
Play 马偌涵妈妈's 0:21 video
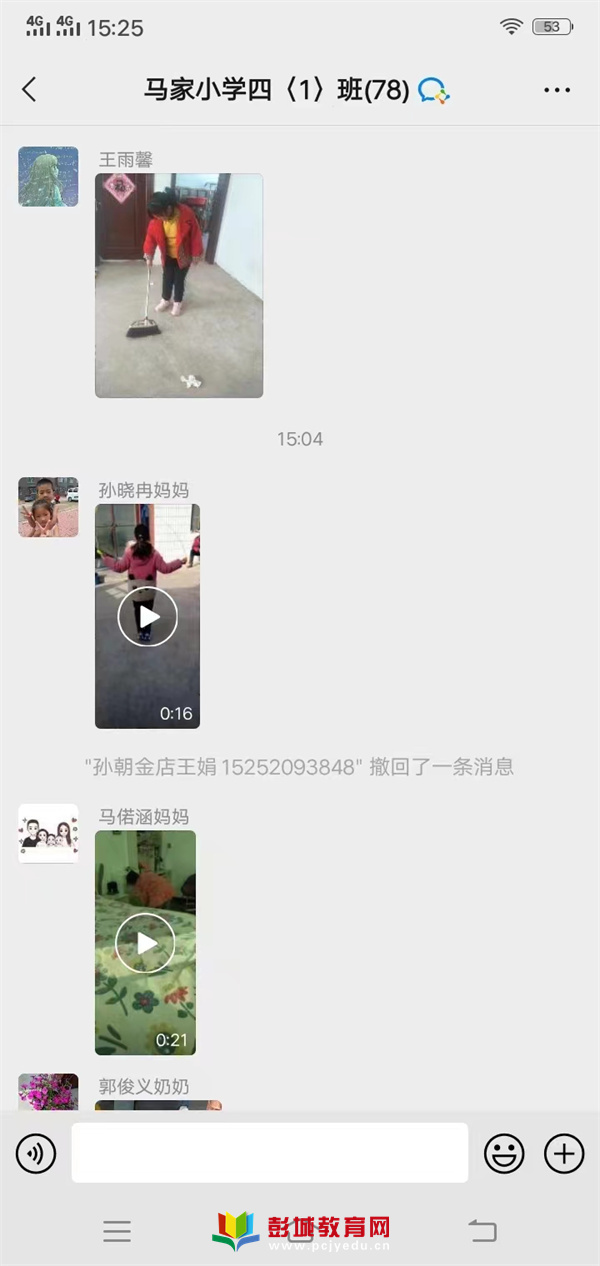coord(145,943)
